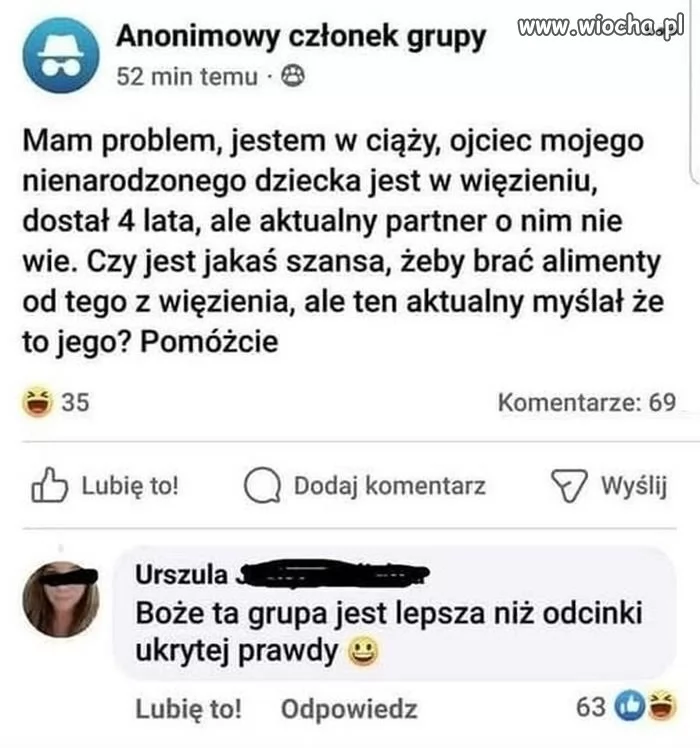Viewport: 700px width, 748px height.
Task: Like the anonymous member's post
Action: (x=106, y=487)
